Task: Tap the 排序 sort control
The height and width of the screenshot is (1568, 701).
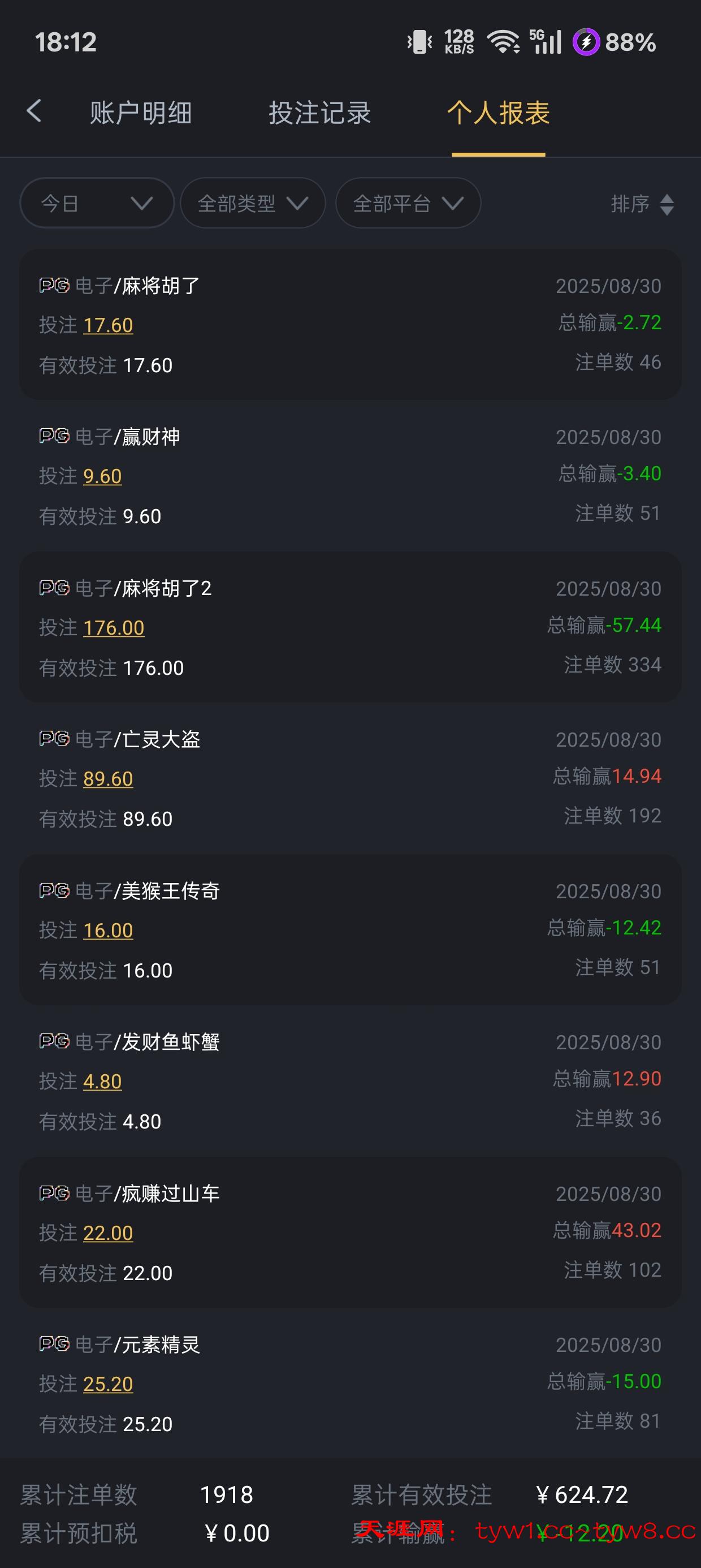Action: [x=643, y=204]
